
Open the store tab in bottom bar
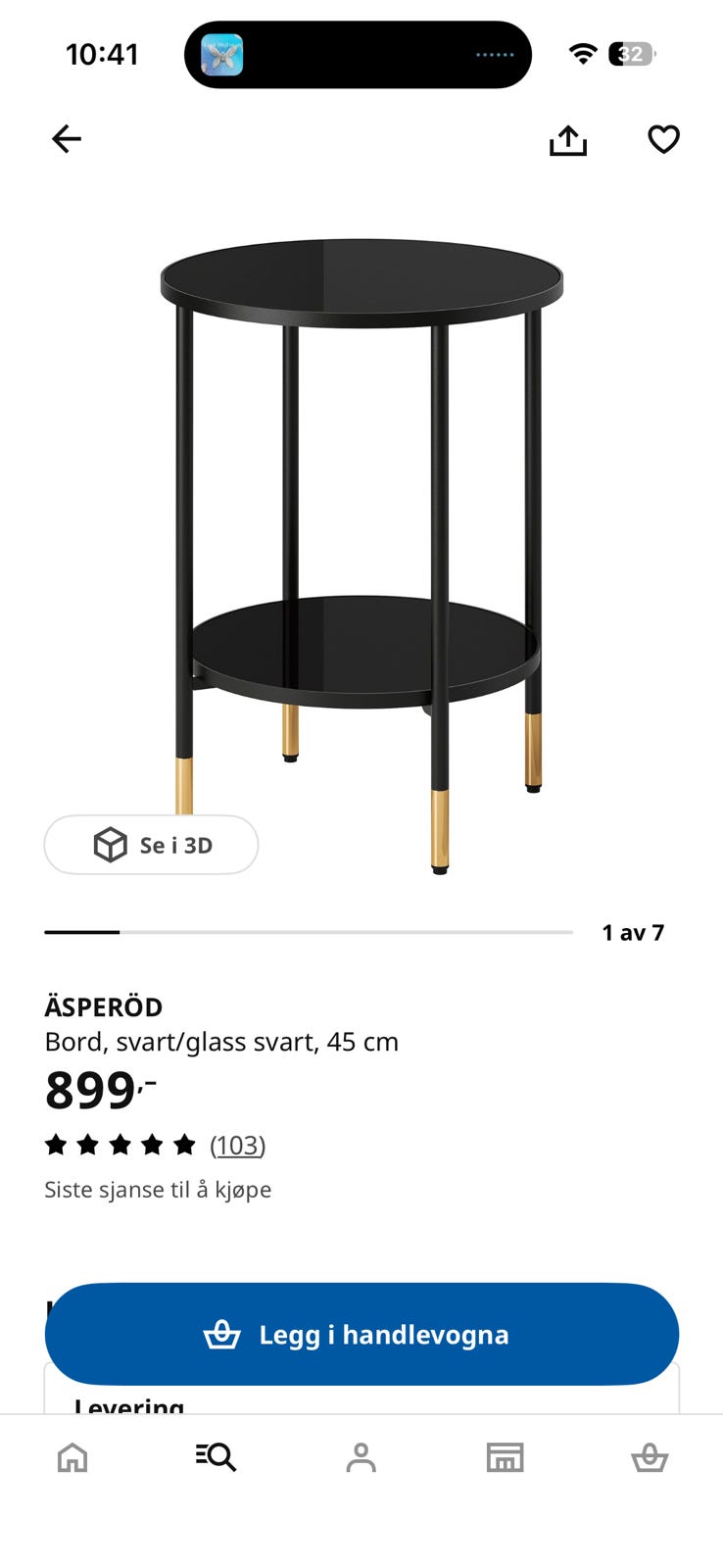pyautogui.click(x=506, y=1457)
